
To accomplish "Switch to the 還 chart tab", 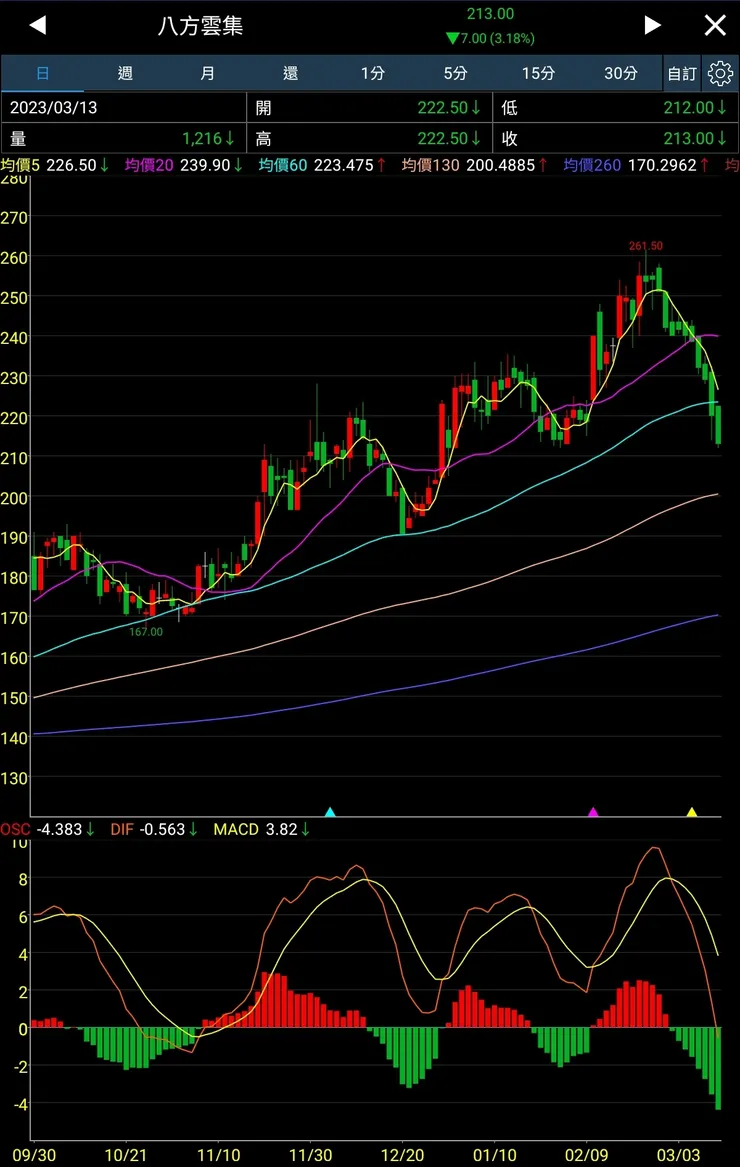I will point(290,73).
